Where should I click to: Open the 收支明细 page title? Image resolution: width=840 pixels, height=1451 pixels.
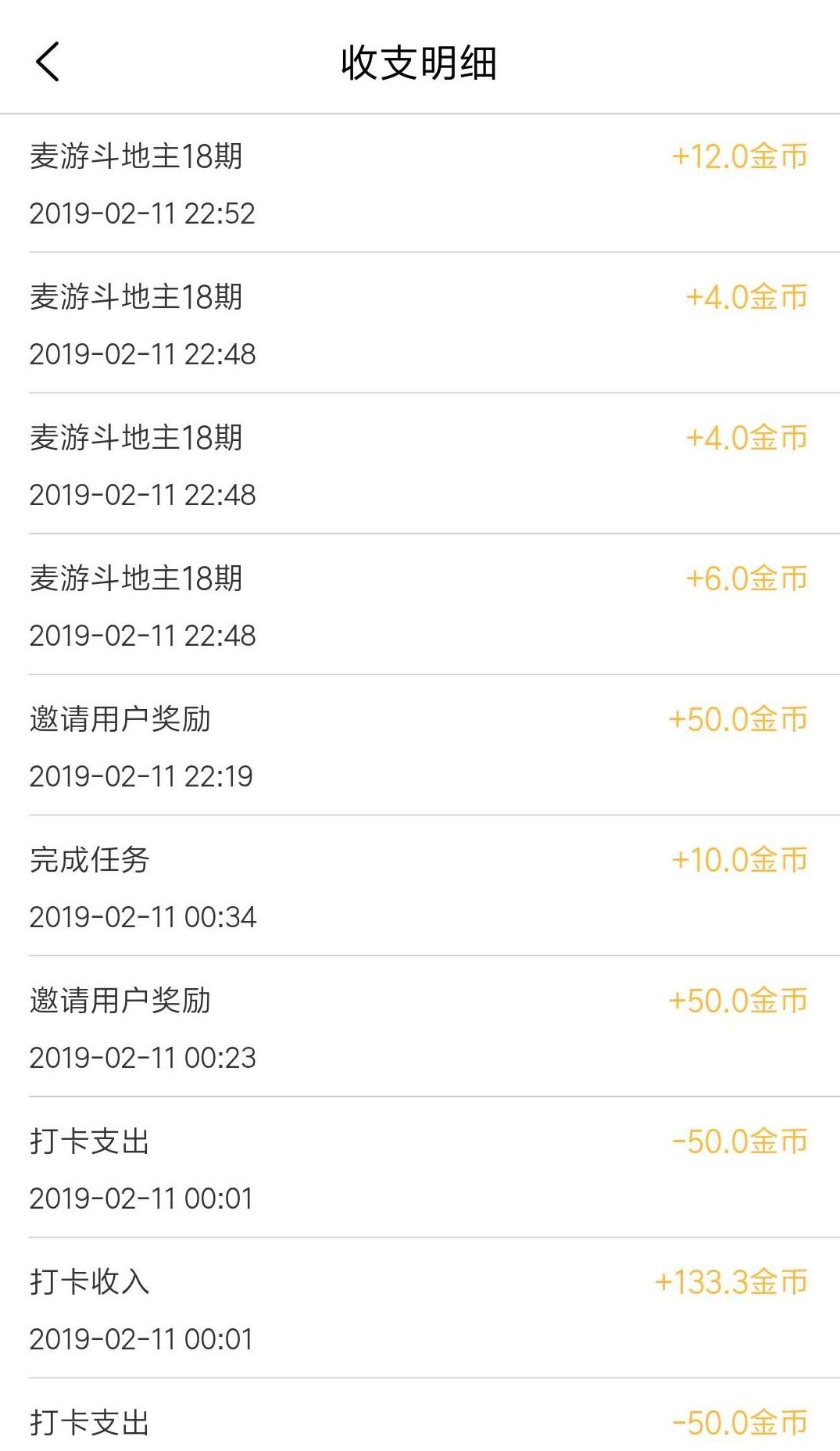point(420,63)
